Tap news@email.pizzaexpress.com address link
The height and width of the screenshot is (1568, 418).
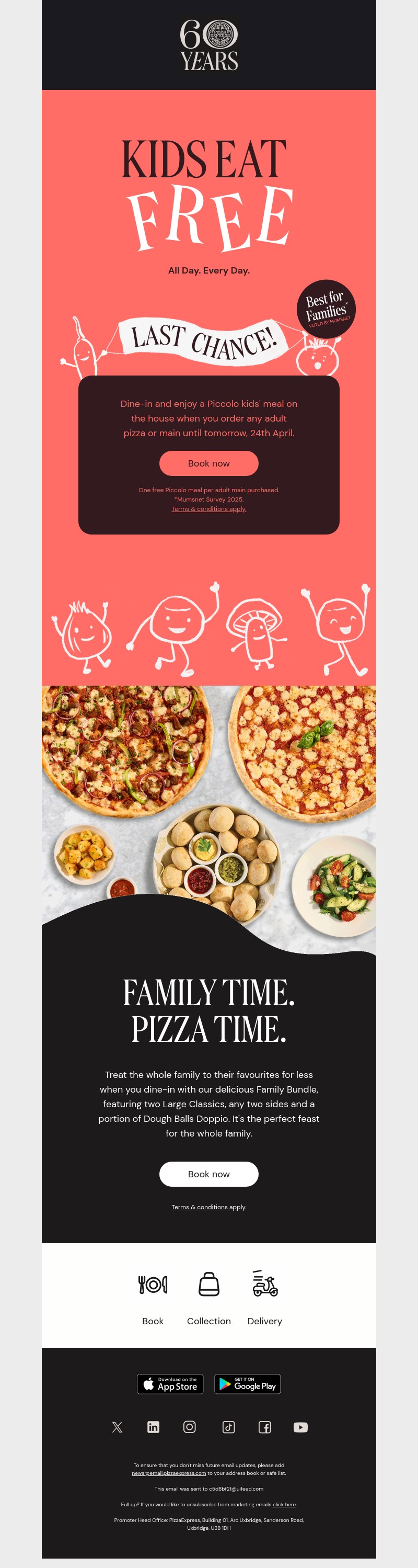tap(169, 1473)
